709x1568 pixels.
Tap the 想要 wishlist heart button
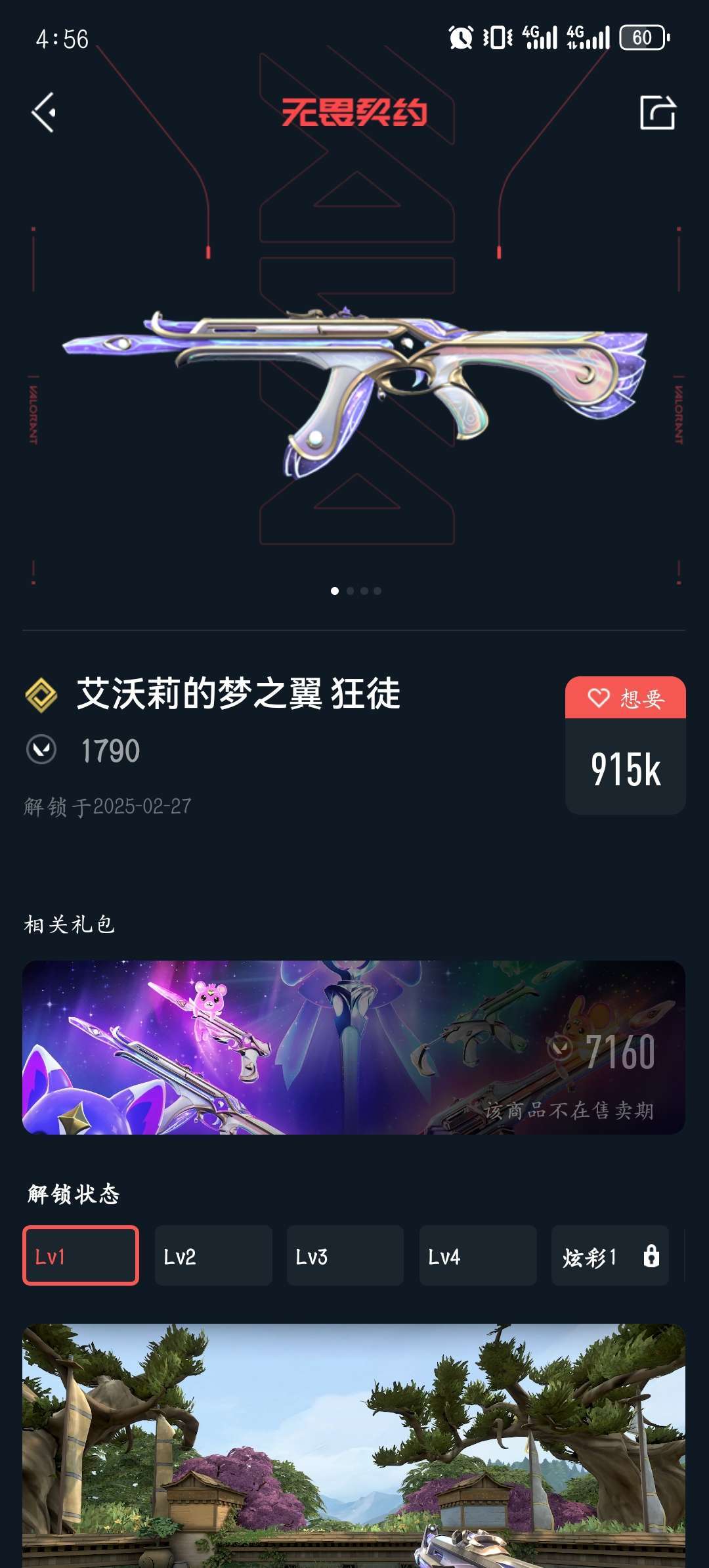click(x=625, y=698)
